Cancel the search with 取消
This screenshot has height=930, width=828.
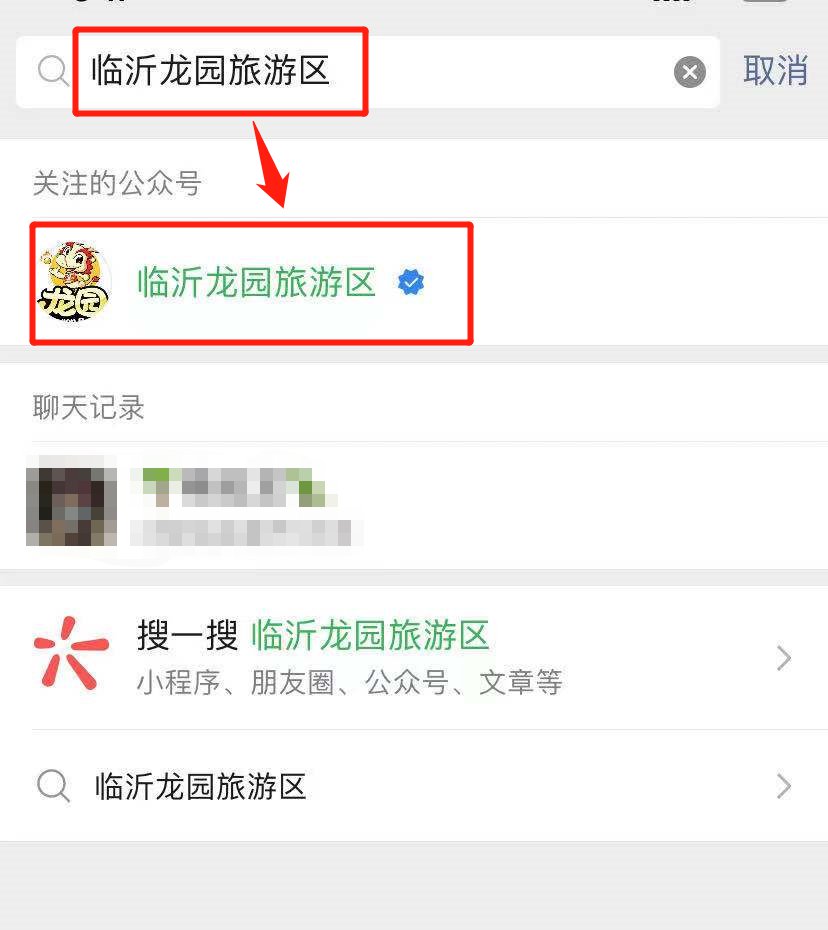pyautogui.click(x=775, y=71)
